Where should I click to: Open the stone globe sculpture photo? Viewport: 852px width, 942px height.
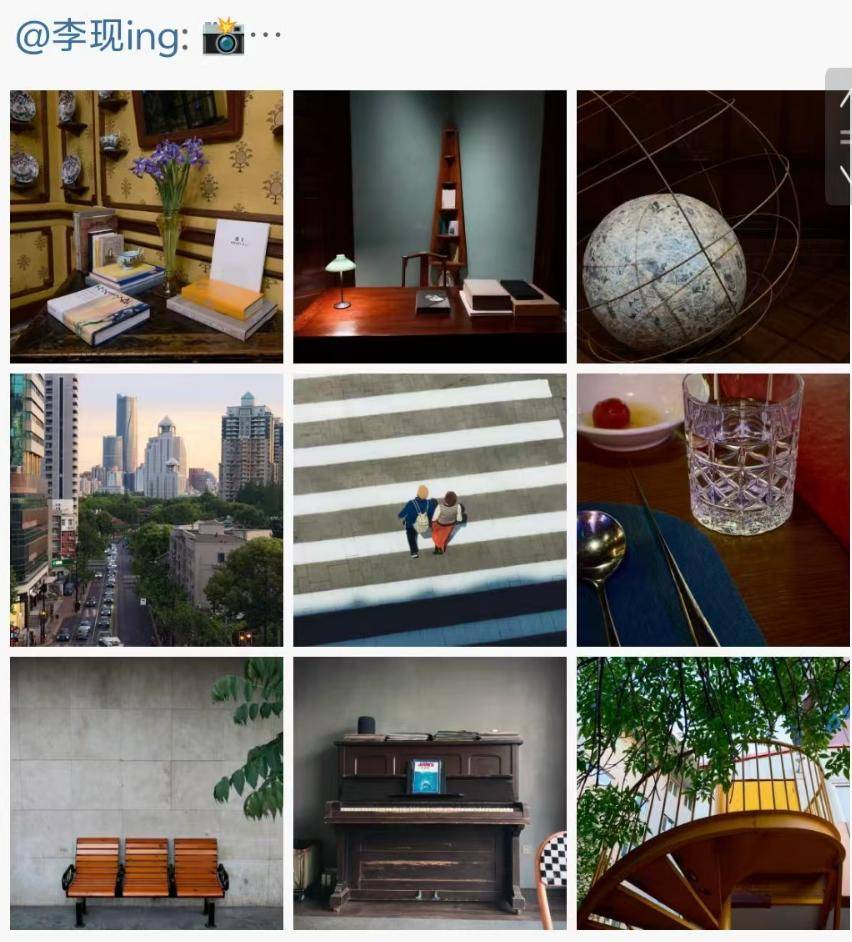(712, 226)
